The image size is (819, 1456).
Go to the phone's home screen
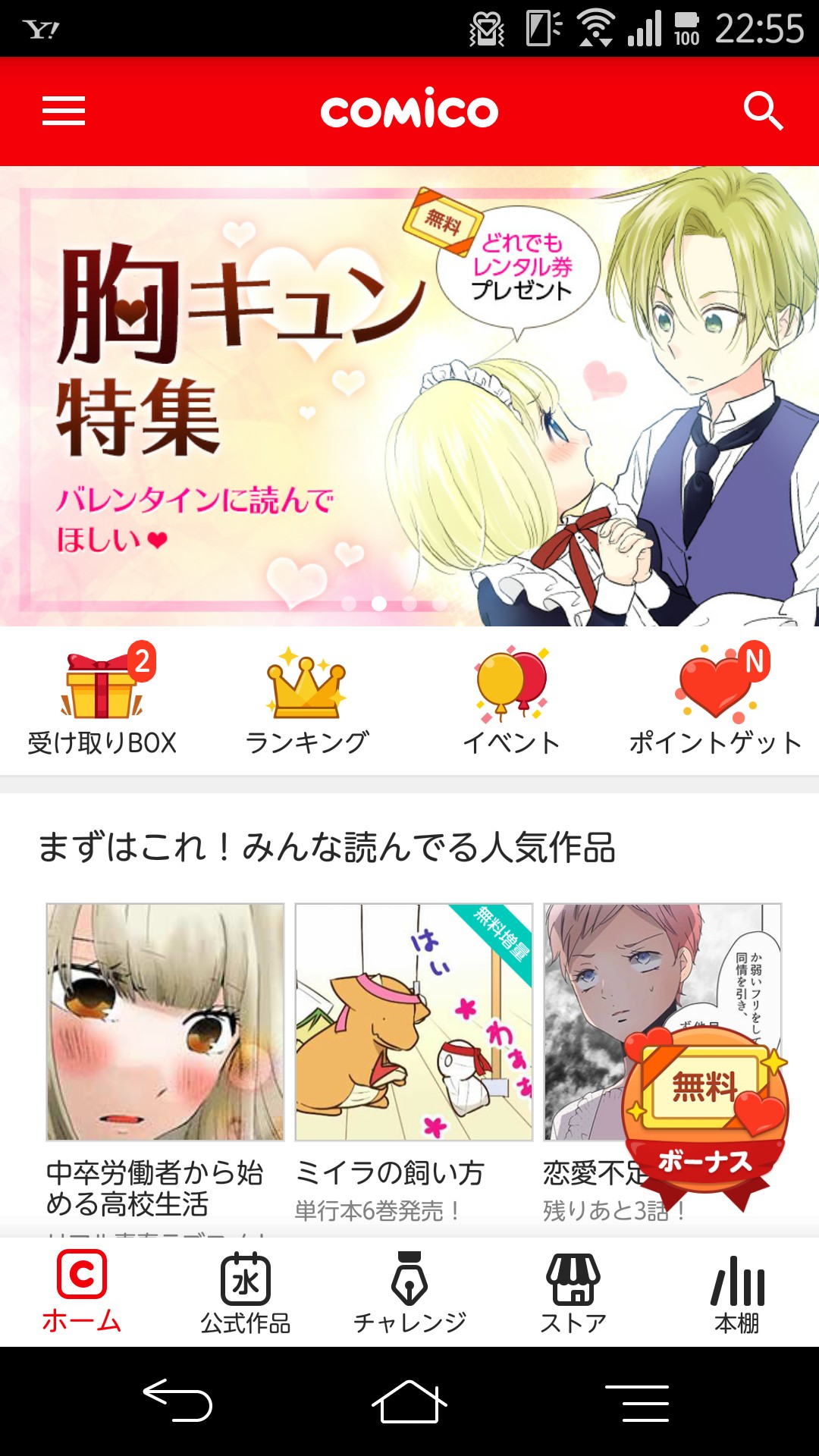click(409, 1401)
